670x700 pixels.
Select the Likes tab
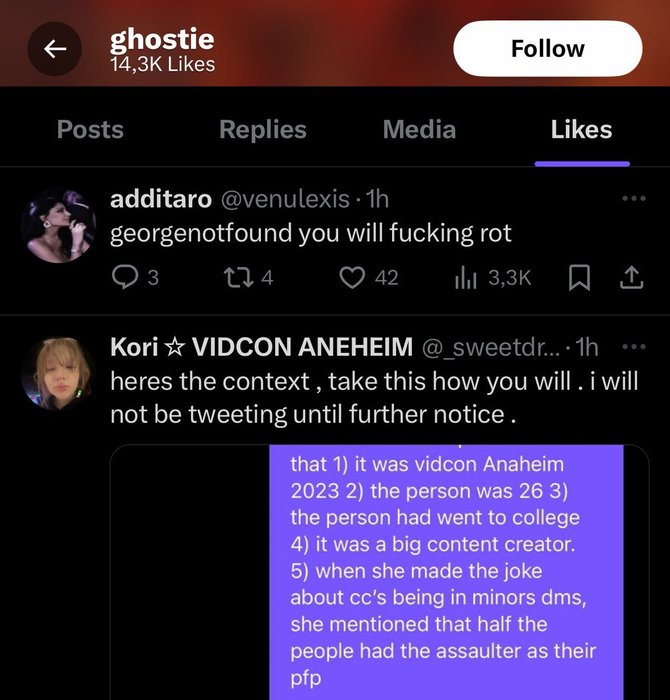(x=581, y=130)
